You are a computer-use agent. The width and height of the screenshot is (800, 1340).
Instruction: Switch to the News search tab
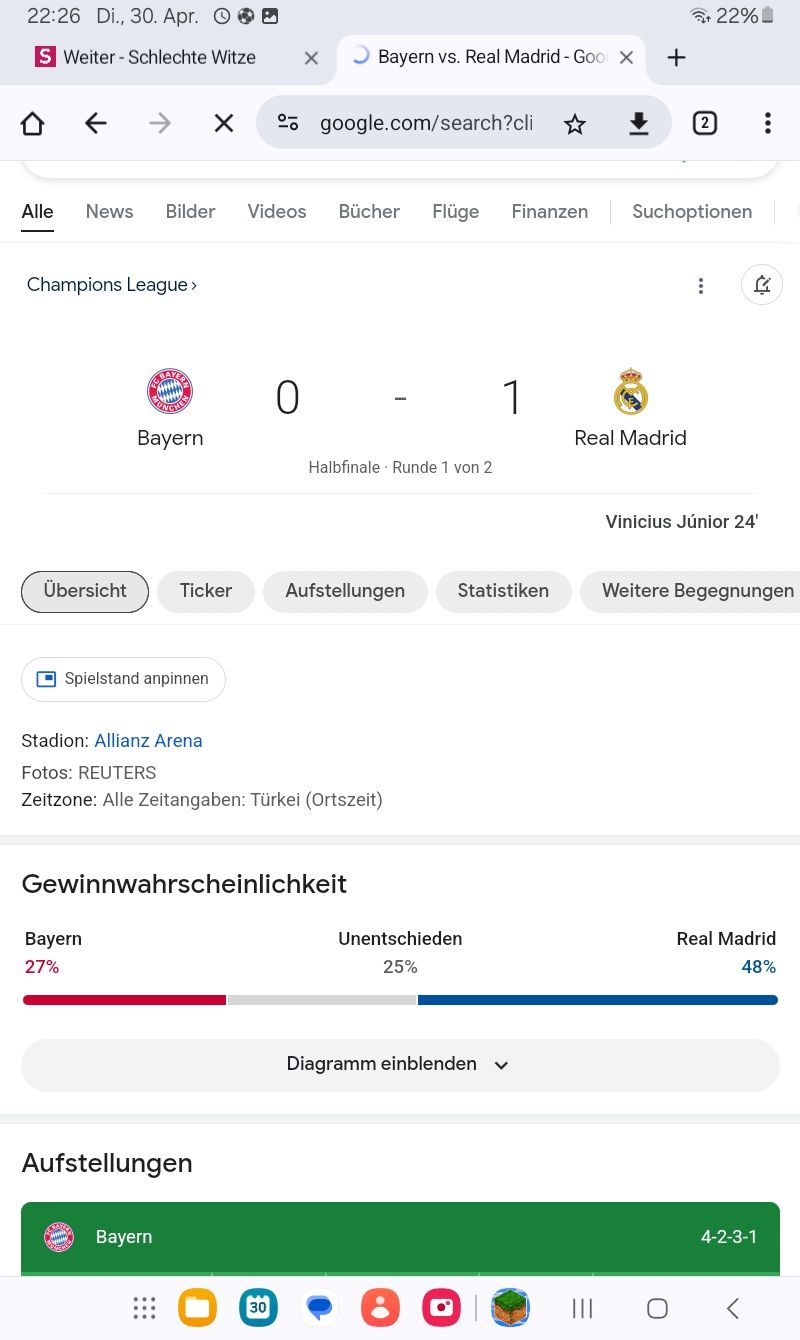tap(109, 211)
